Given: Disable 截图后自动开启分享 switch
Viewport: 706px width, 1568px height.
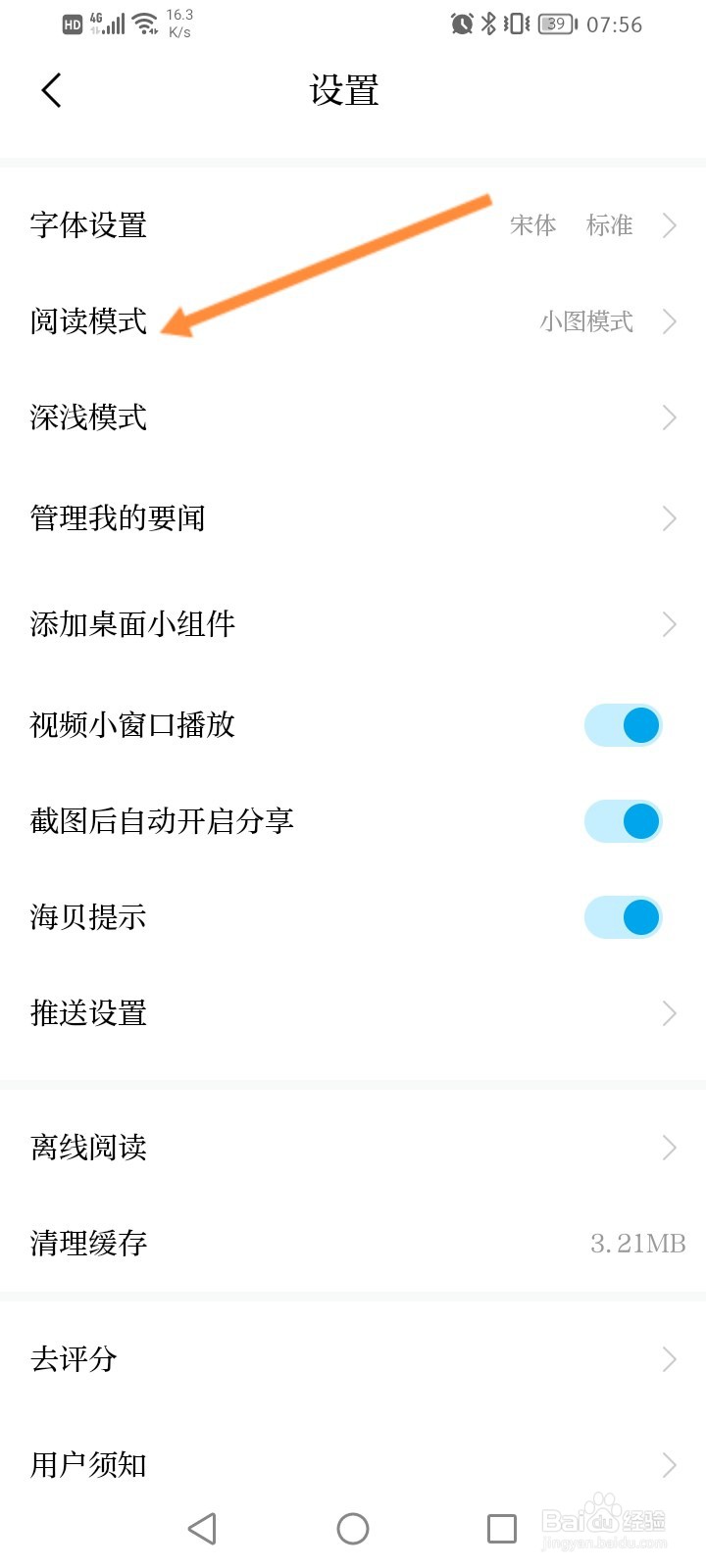Looking at the screenshot, I should coord(624,821).
